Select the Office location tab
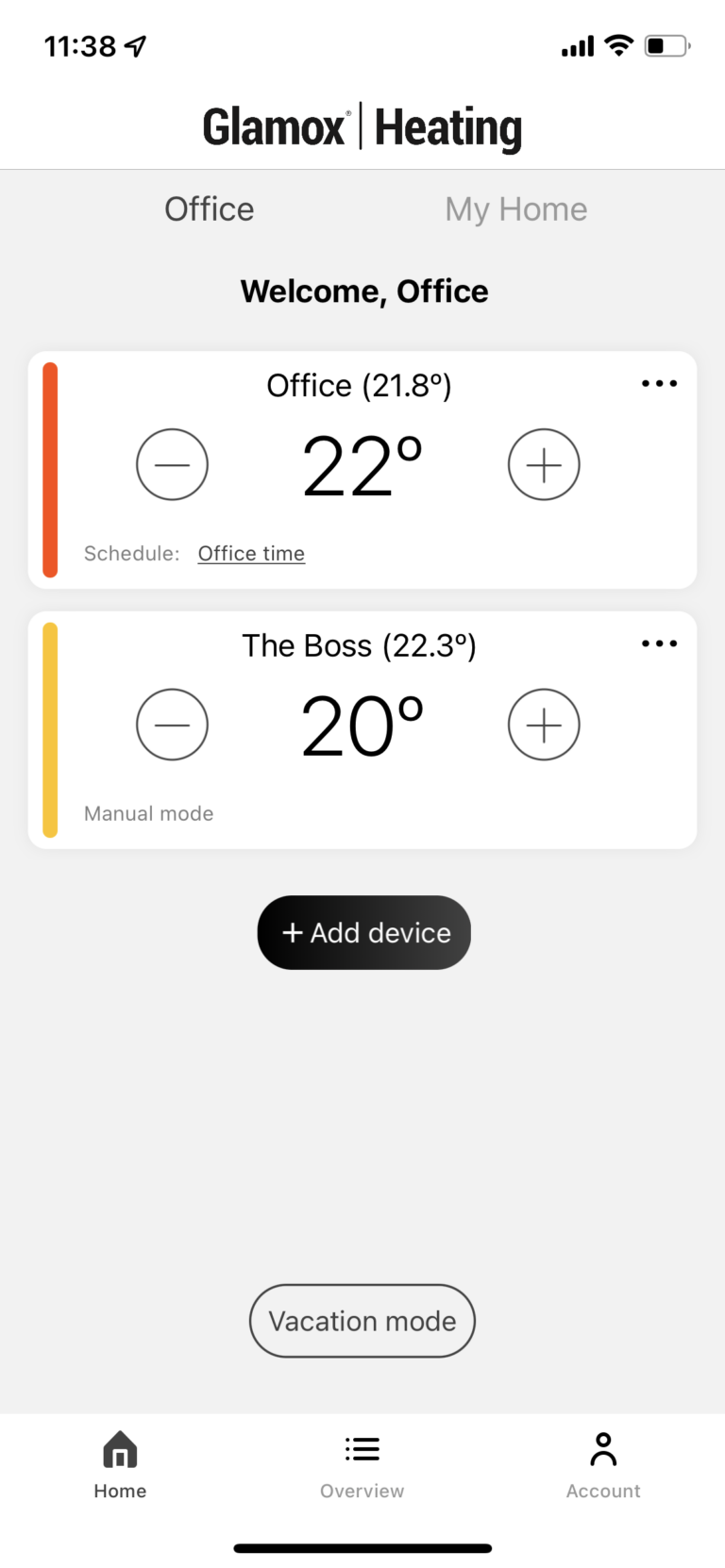The height and width of the screenshot is (1568, 725). (x=210, y=209)
